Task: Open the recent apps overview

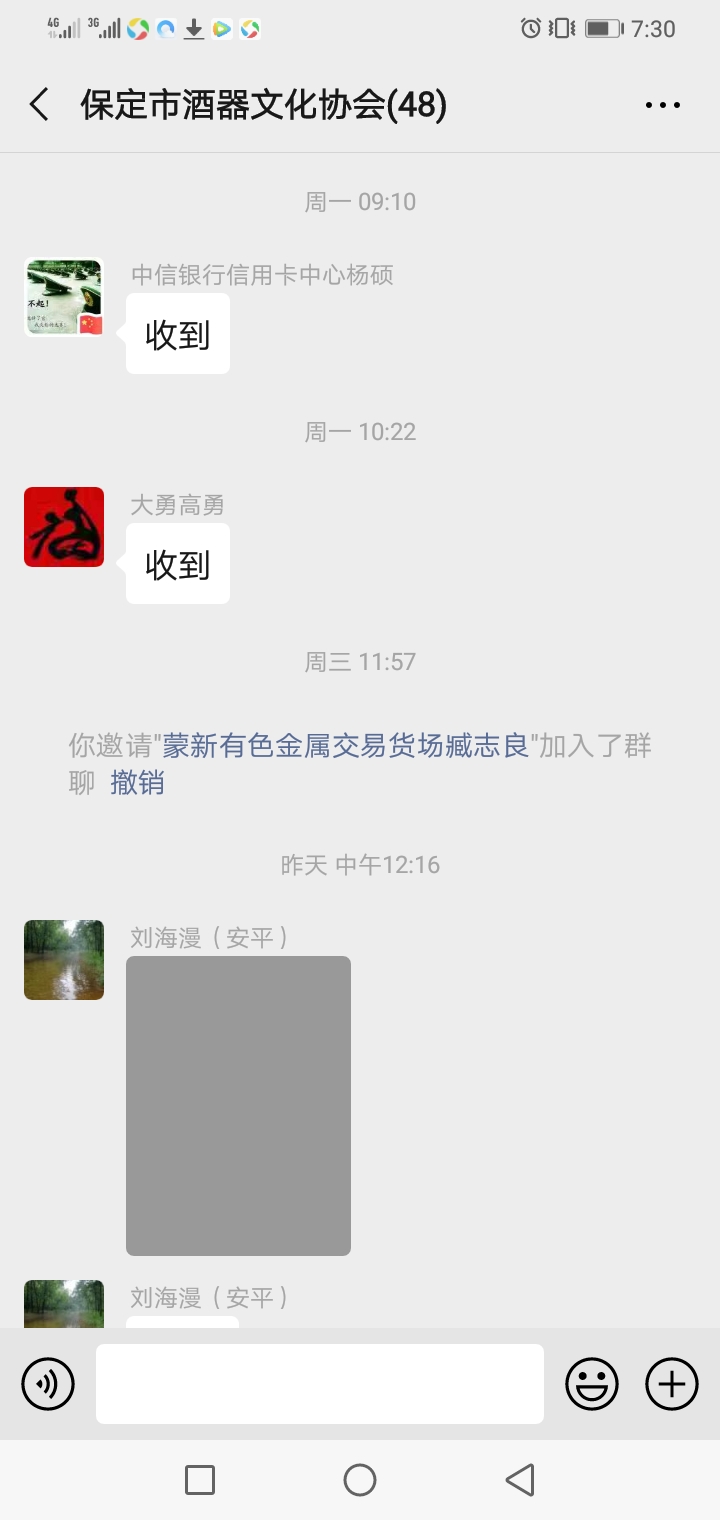Action: (200, 1480)
